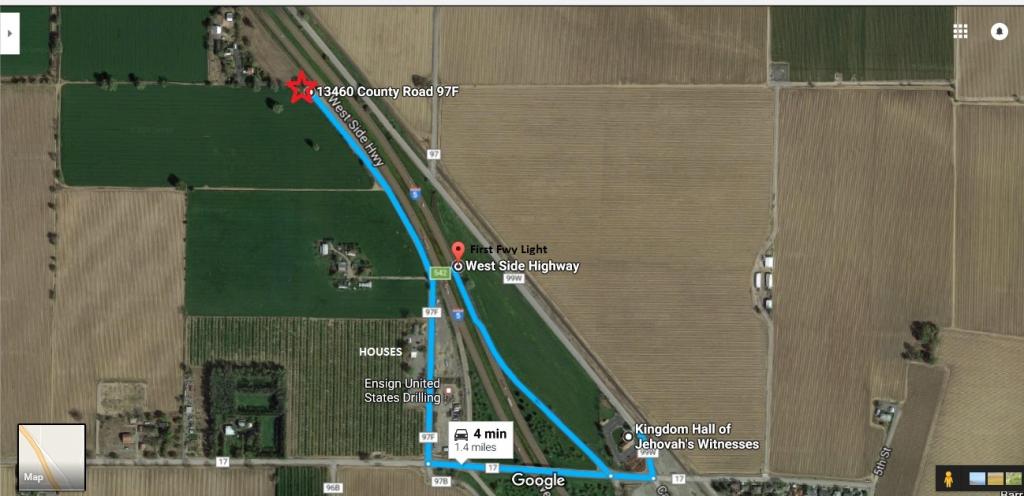Expand the collapsed side panel arrow
The image size is (1024, 496).
[x=10, y=33]
